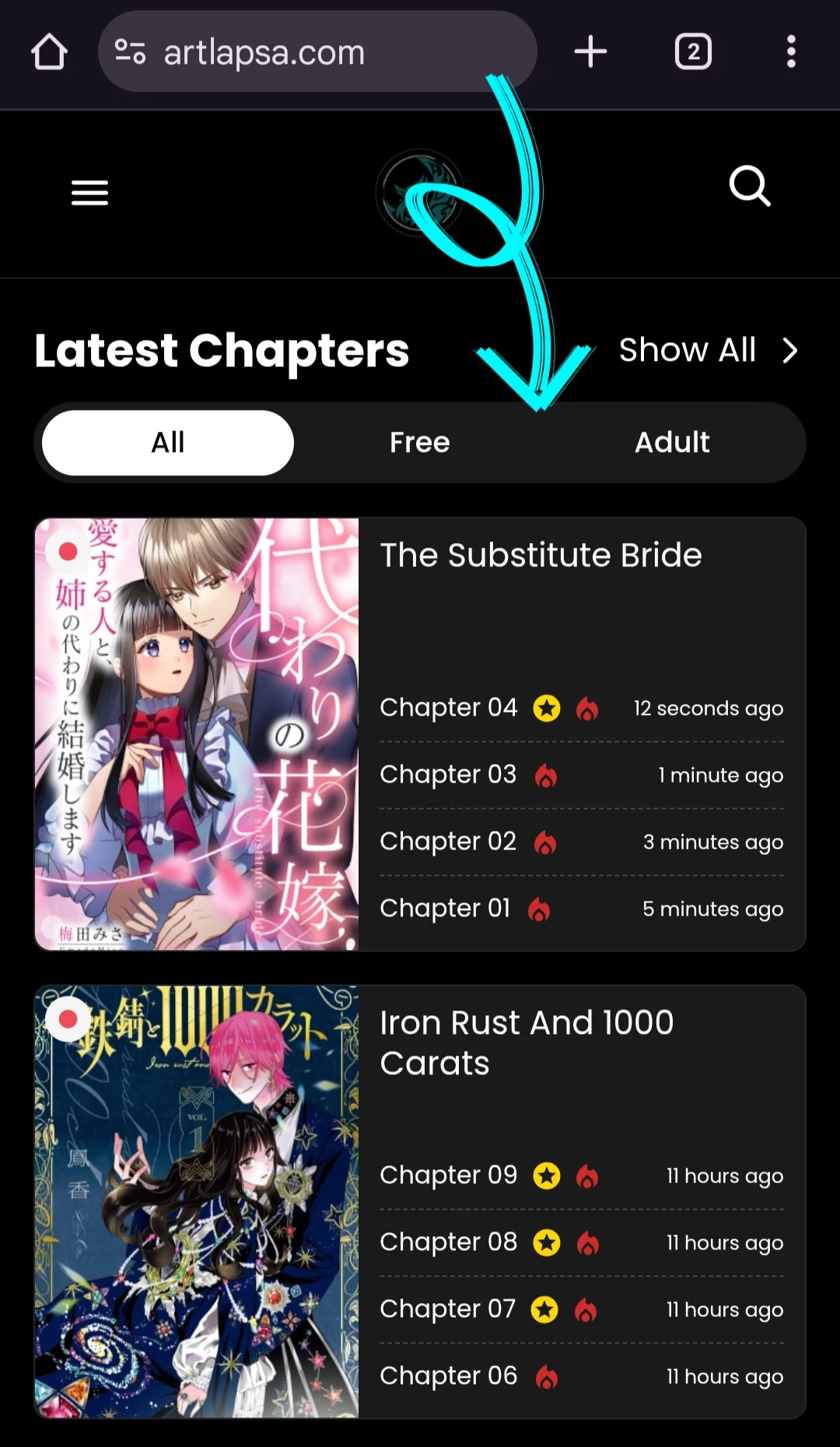
Task: Open the site search
Action: (x=749, y=187)
